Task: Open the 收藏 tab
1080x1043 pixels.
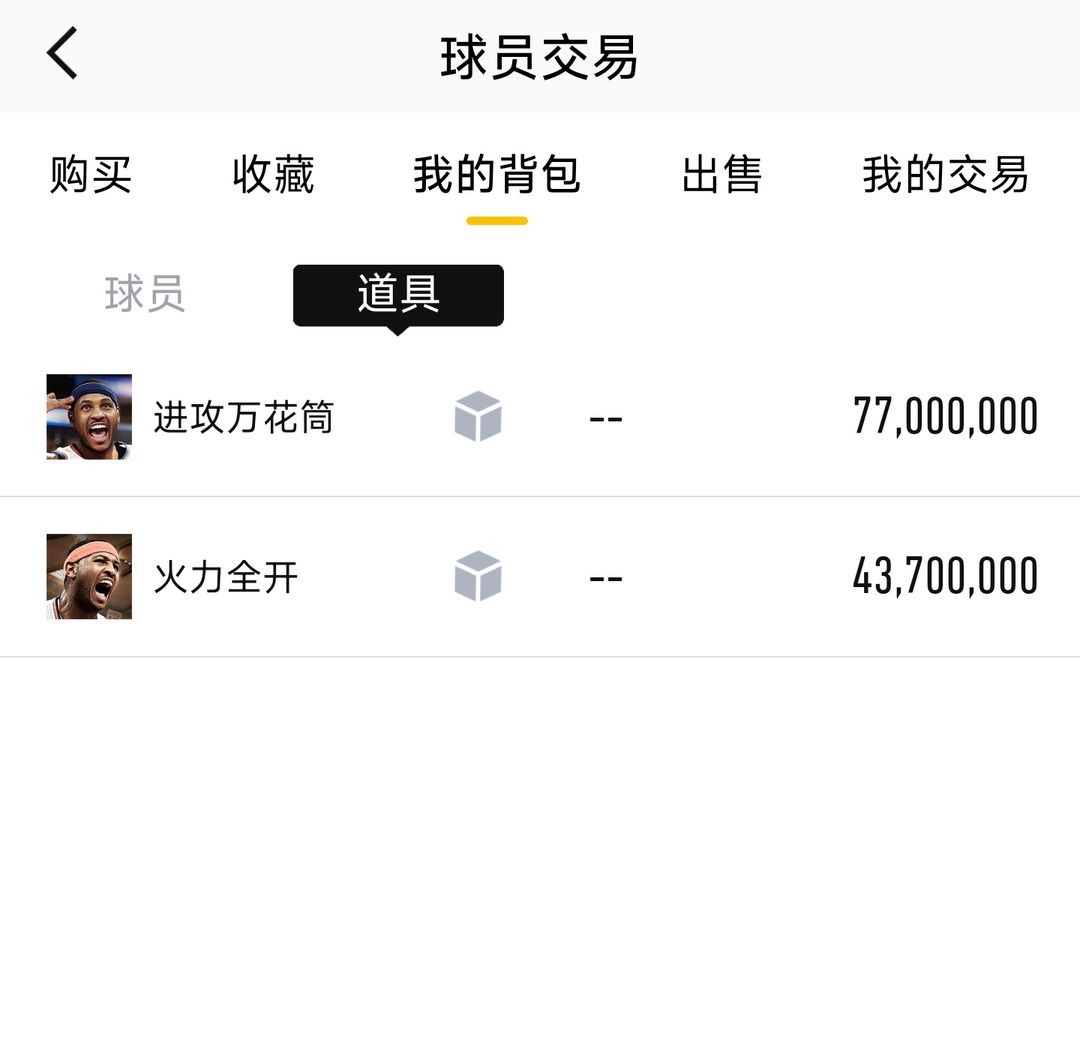Action: pos(273,176)
